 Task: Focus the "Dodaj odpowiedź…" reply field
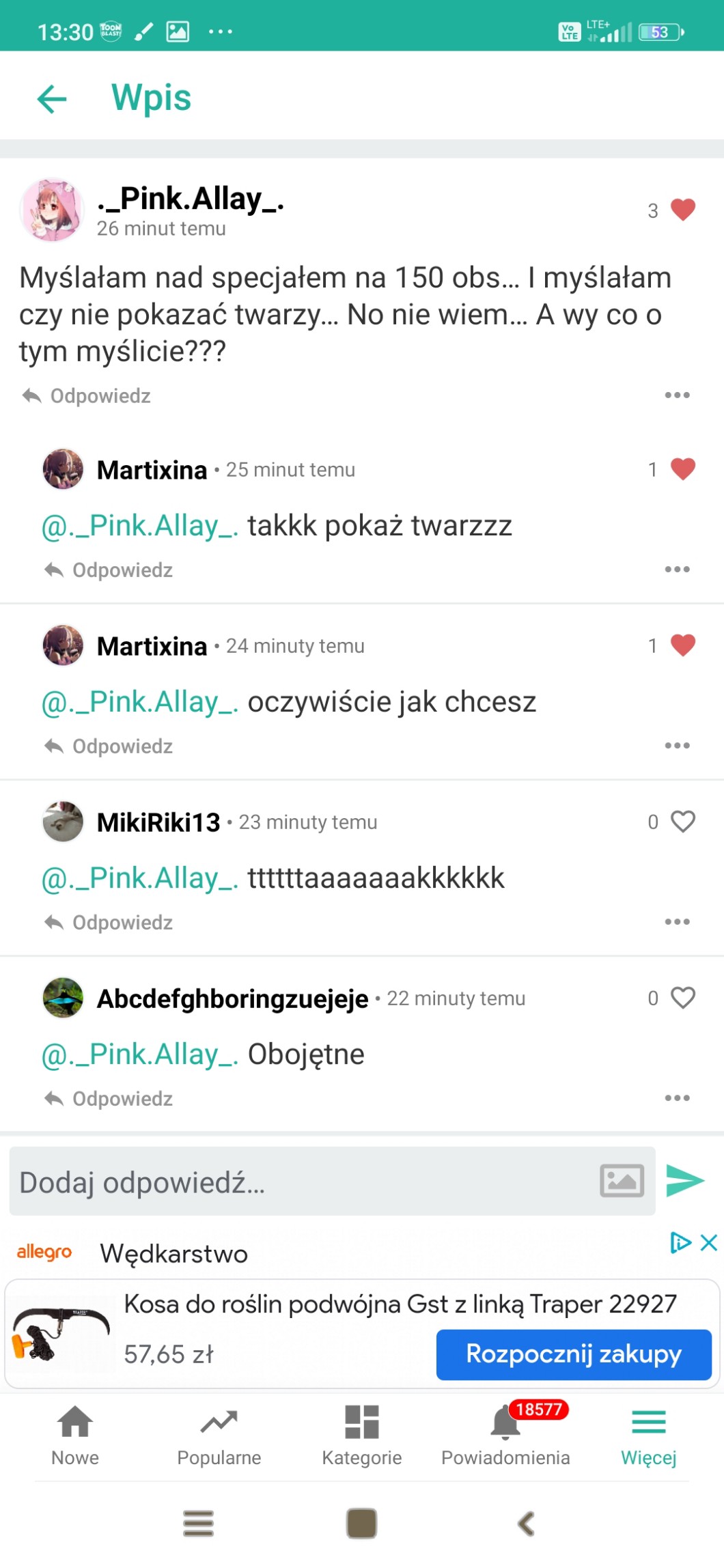pyautogui.click(x=301, y=1182)
